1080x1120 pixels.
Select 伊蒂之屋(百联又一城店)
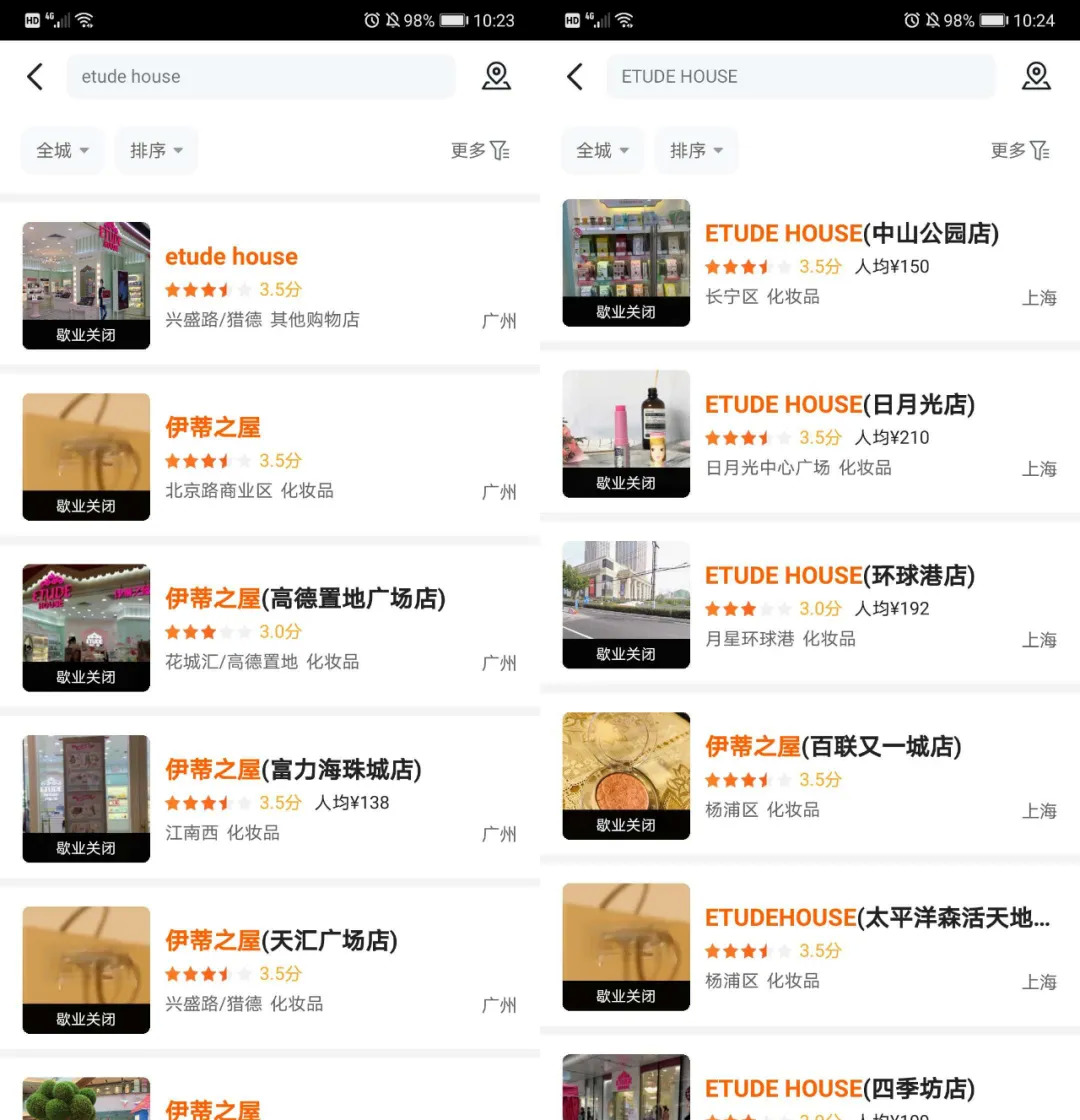pyautogui.click(x=833, y=747)
